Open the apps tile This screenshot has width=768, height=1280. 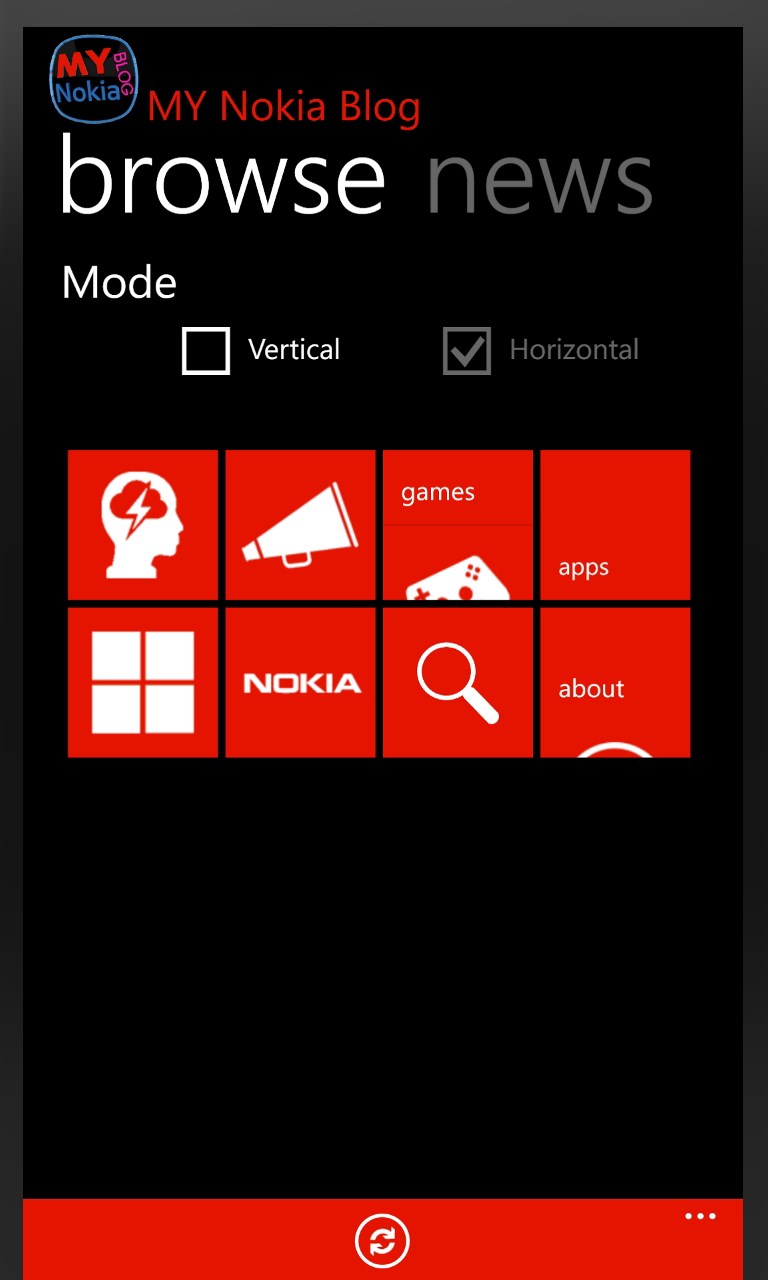pyautogui.click(x=615, y=525)
